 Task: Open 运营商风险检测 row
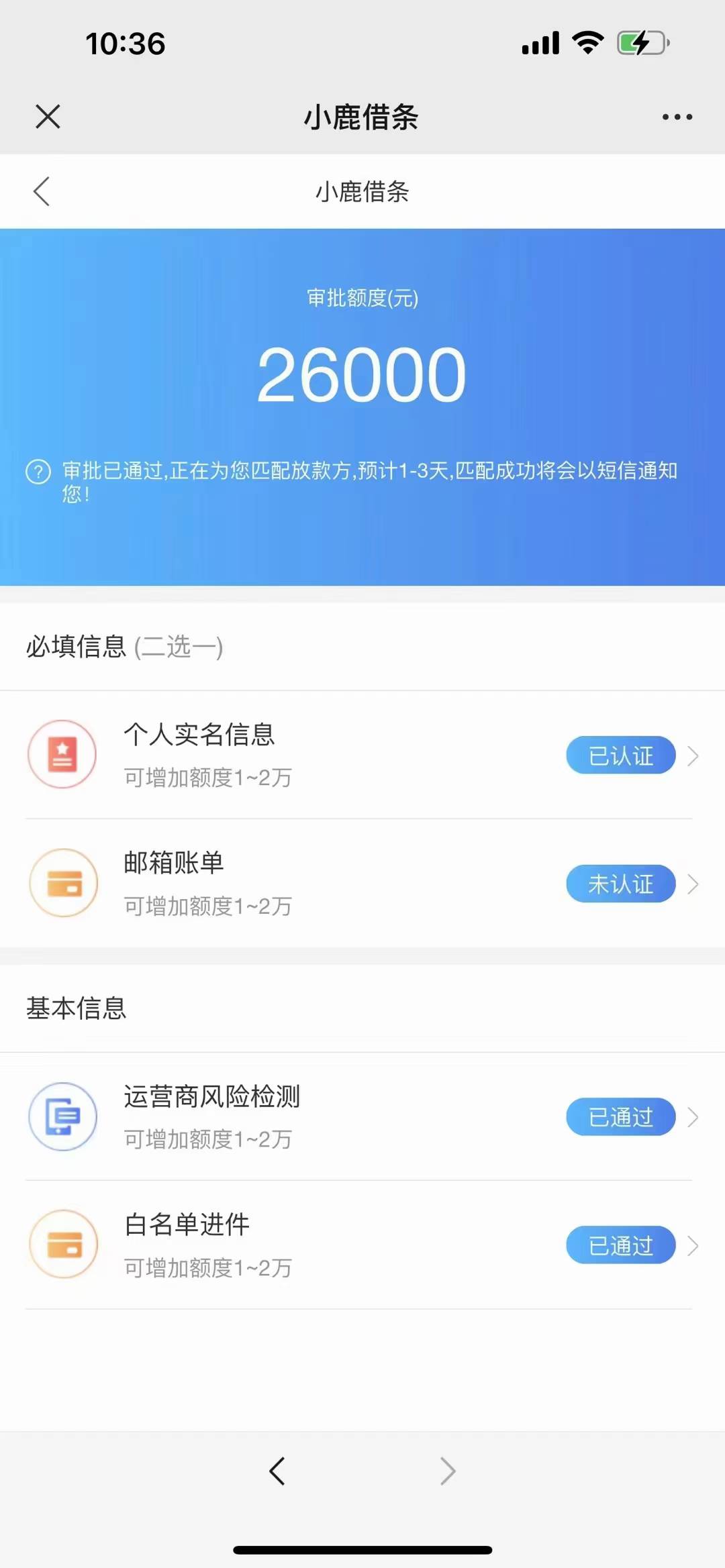[362, 1116]
